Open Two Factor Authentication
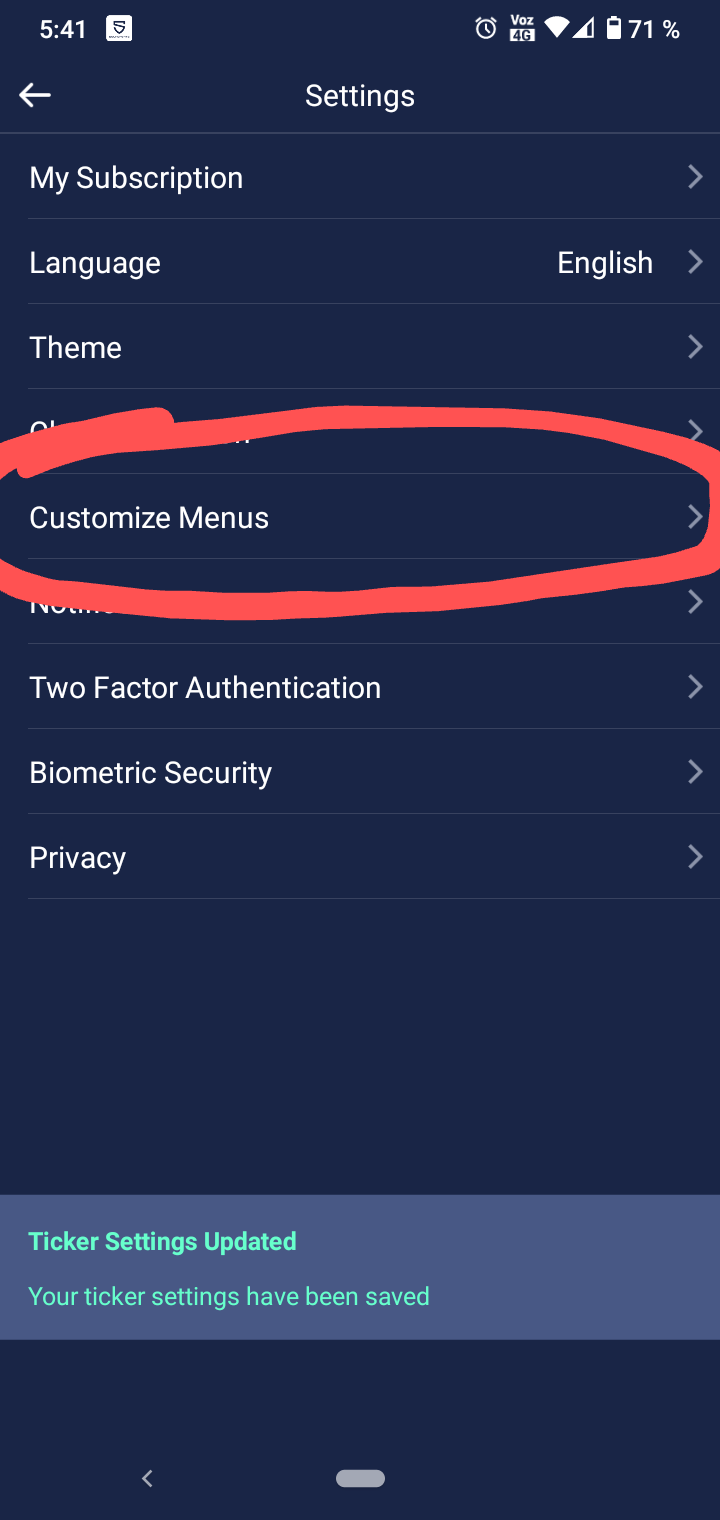Viewport: 720px width, 1520px height. coord(360,687)
